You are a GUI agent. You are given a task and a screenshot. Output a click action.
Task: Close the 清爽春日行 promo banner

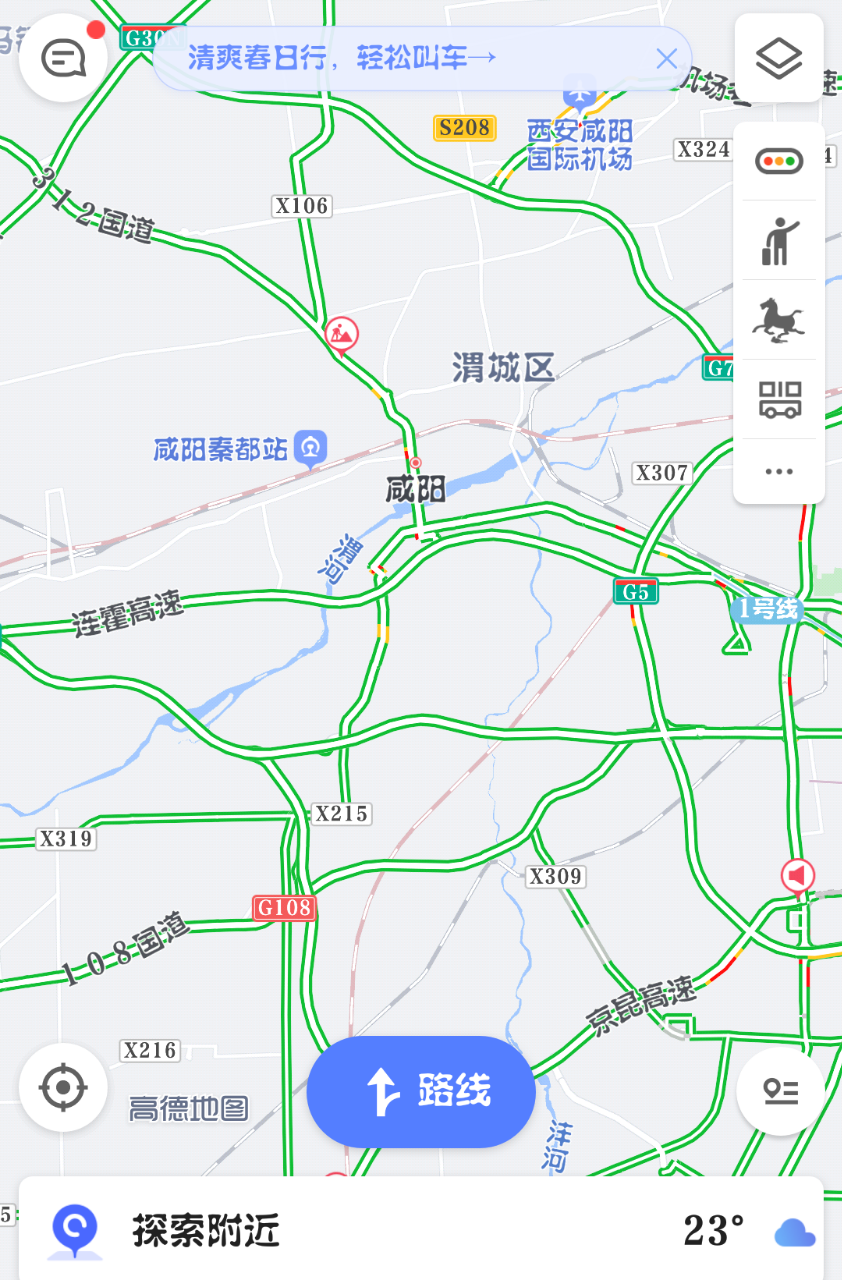pos(666,58)
